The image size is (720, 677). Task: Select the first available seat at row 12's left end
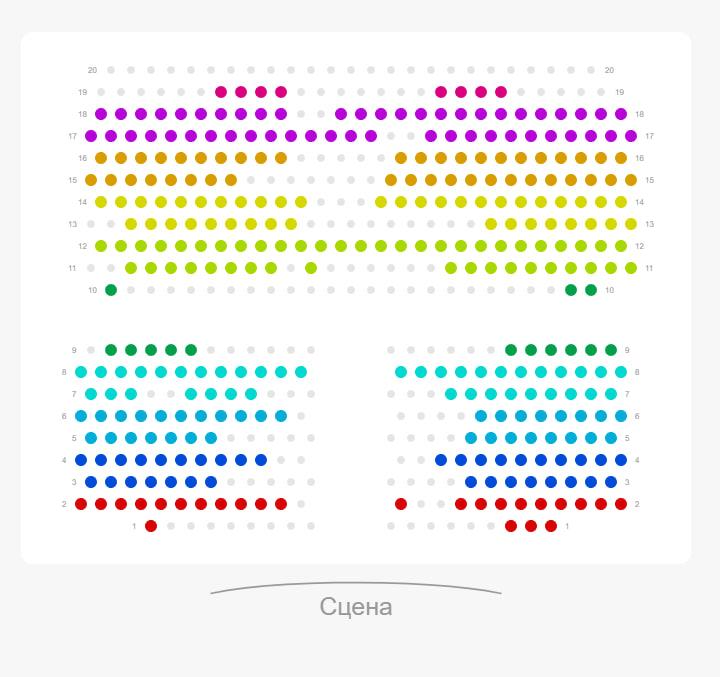(x=101, y=246)
